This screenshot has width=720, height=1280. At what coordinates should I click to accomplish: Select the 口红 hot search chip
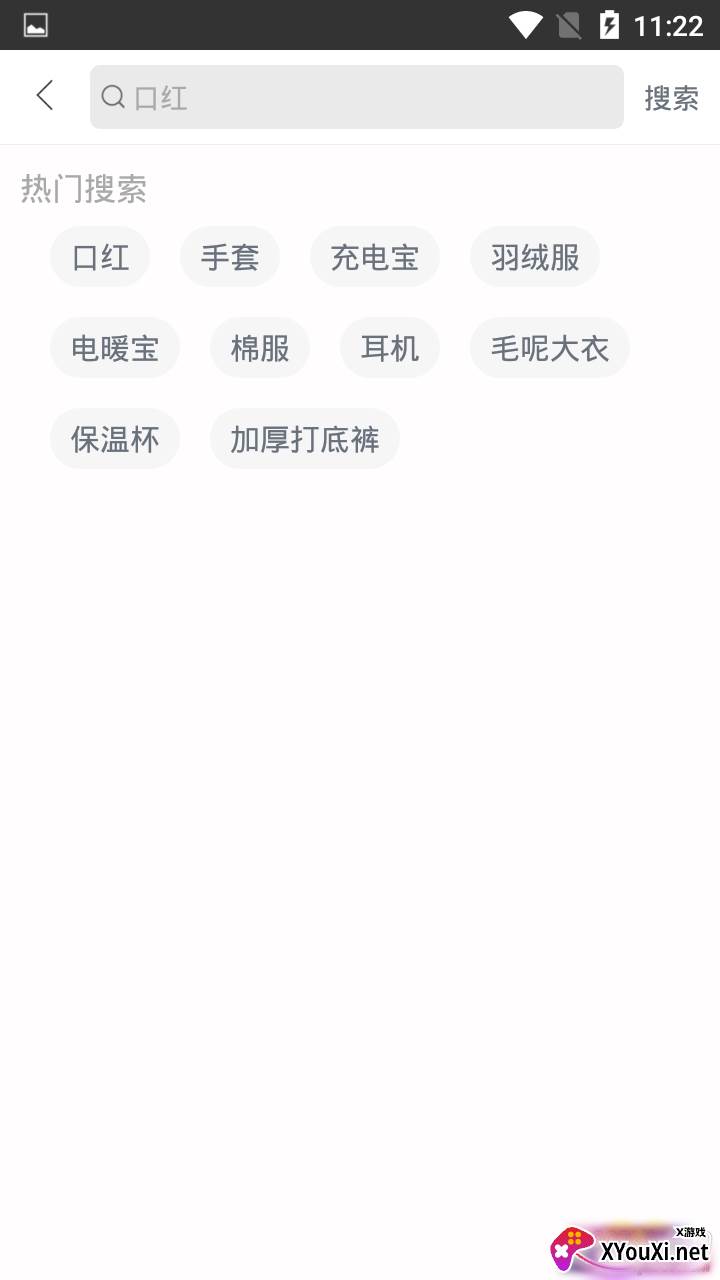100,257
